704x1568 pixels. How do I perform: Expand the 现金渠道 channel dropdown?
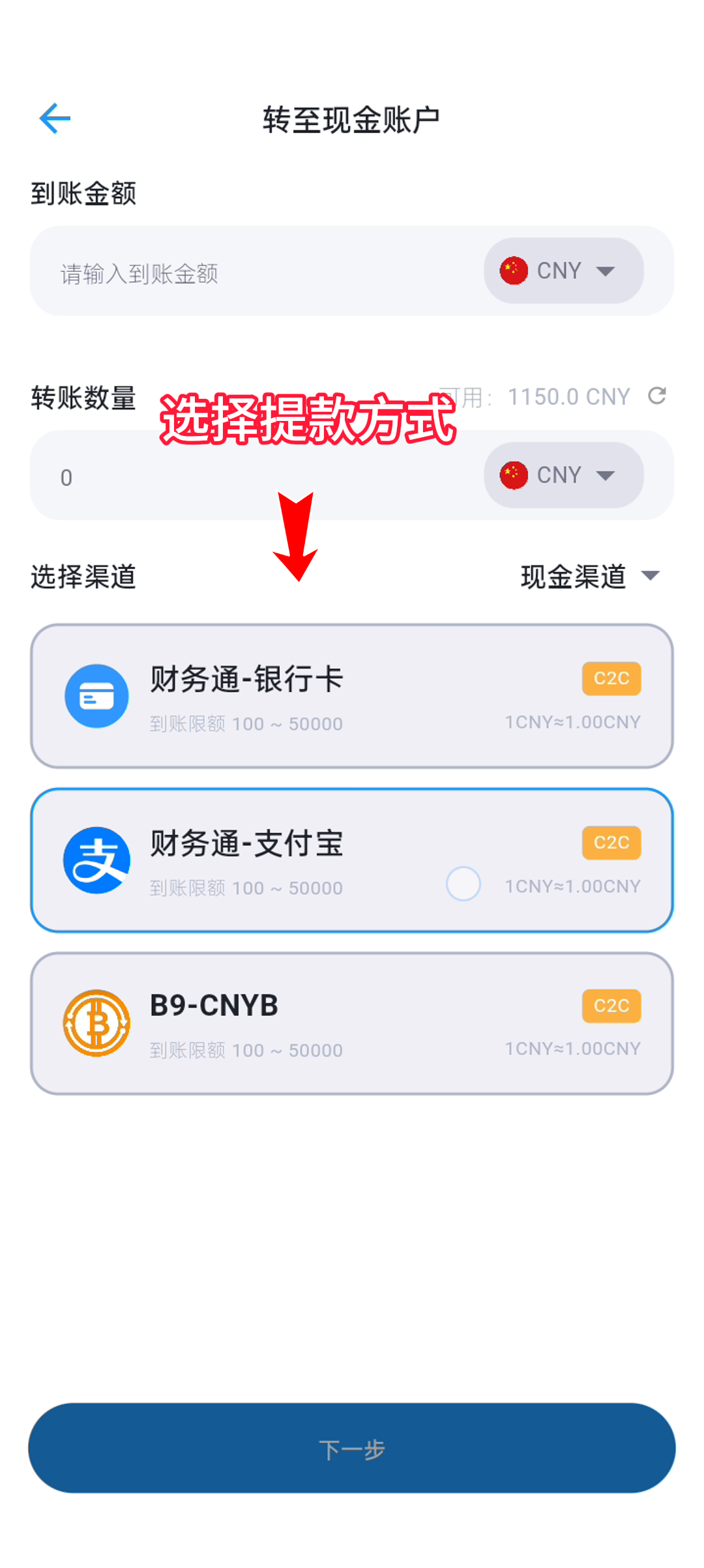[x=591, y=576]
